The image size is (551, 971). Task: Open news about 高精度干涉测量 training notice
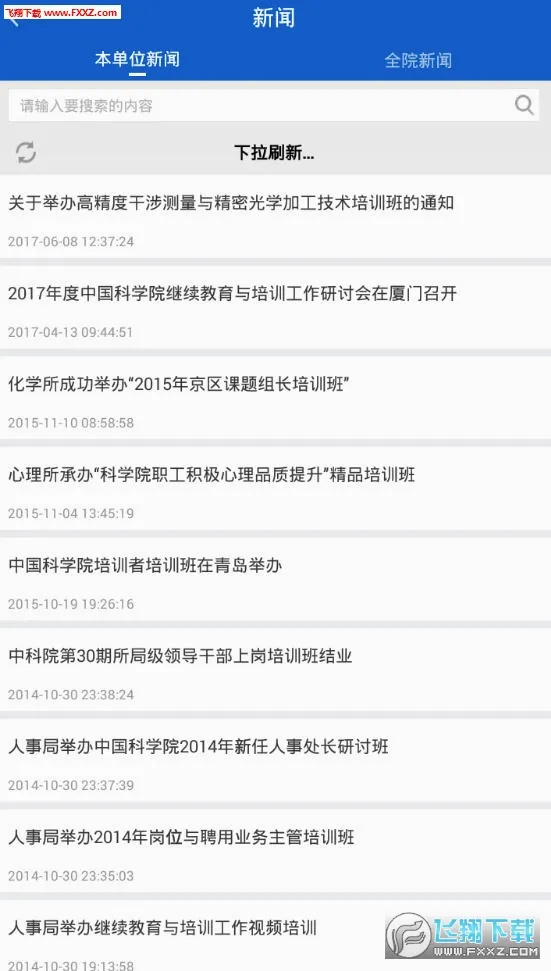tap(276, 217)
